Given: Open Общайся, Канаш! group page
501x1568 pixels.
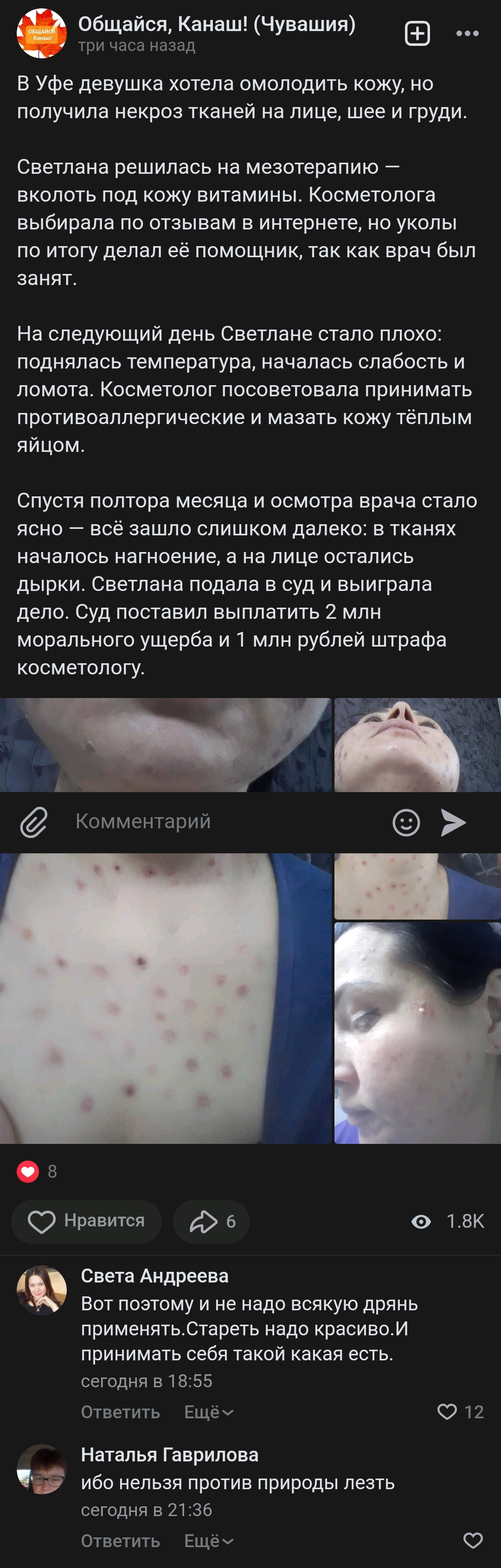Looking at the screenshot, I should coord(216,25).
